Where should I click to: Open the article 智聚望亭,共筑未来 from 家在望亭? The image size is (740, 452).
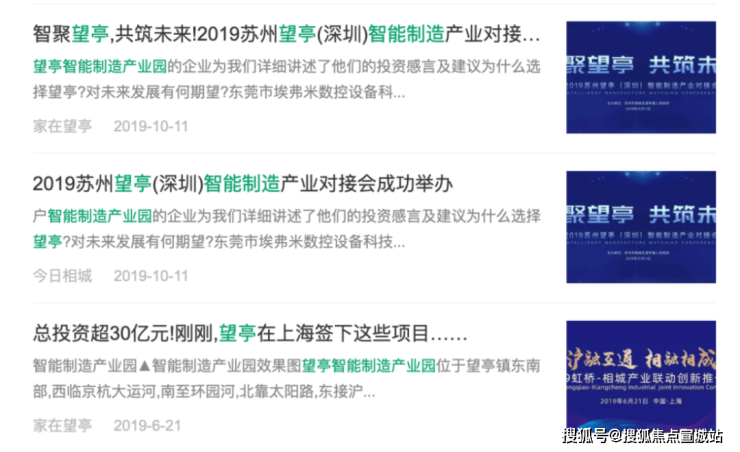[x=286, y=35]
